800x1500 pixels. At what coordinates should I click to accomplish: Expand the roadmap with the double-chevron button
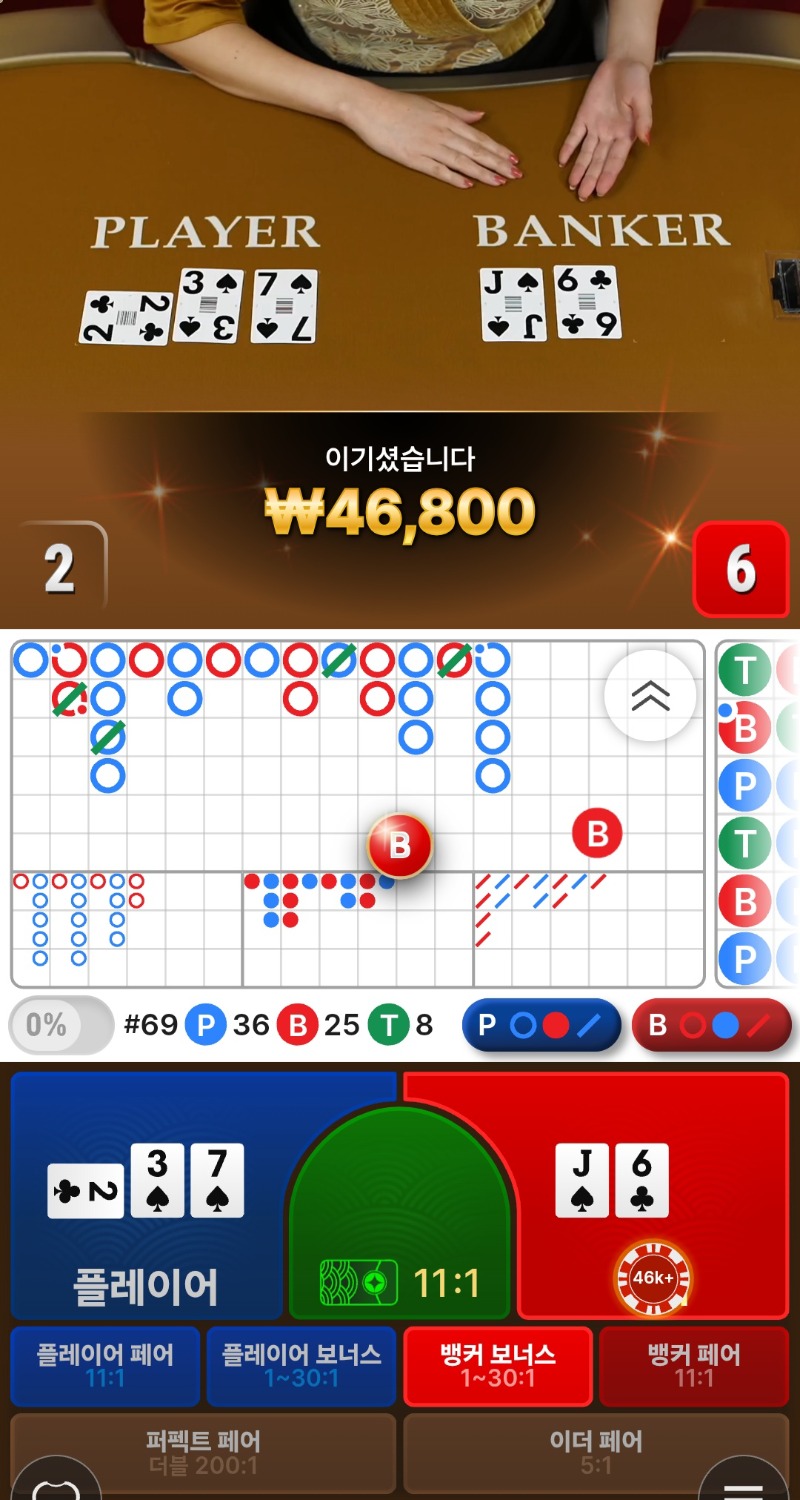650,696
